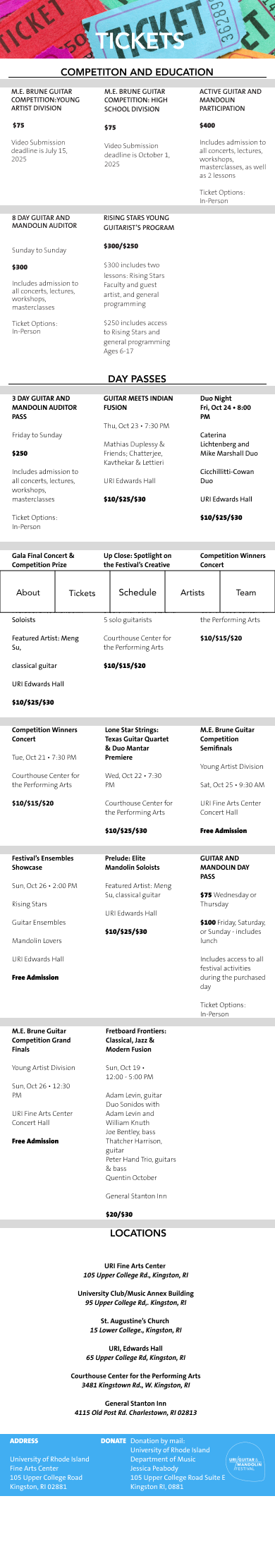
Task: View the festival Schedule
Action: click(x=137, y=592)
